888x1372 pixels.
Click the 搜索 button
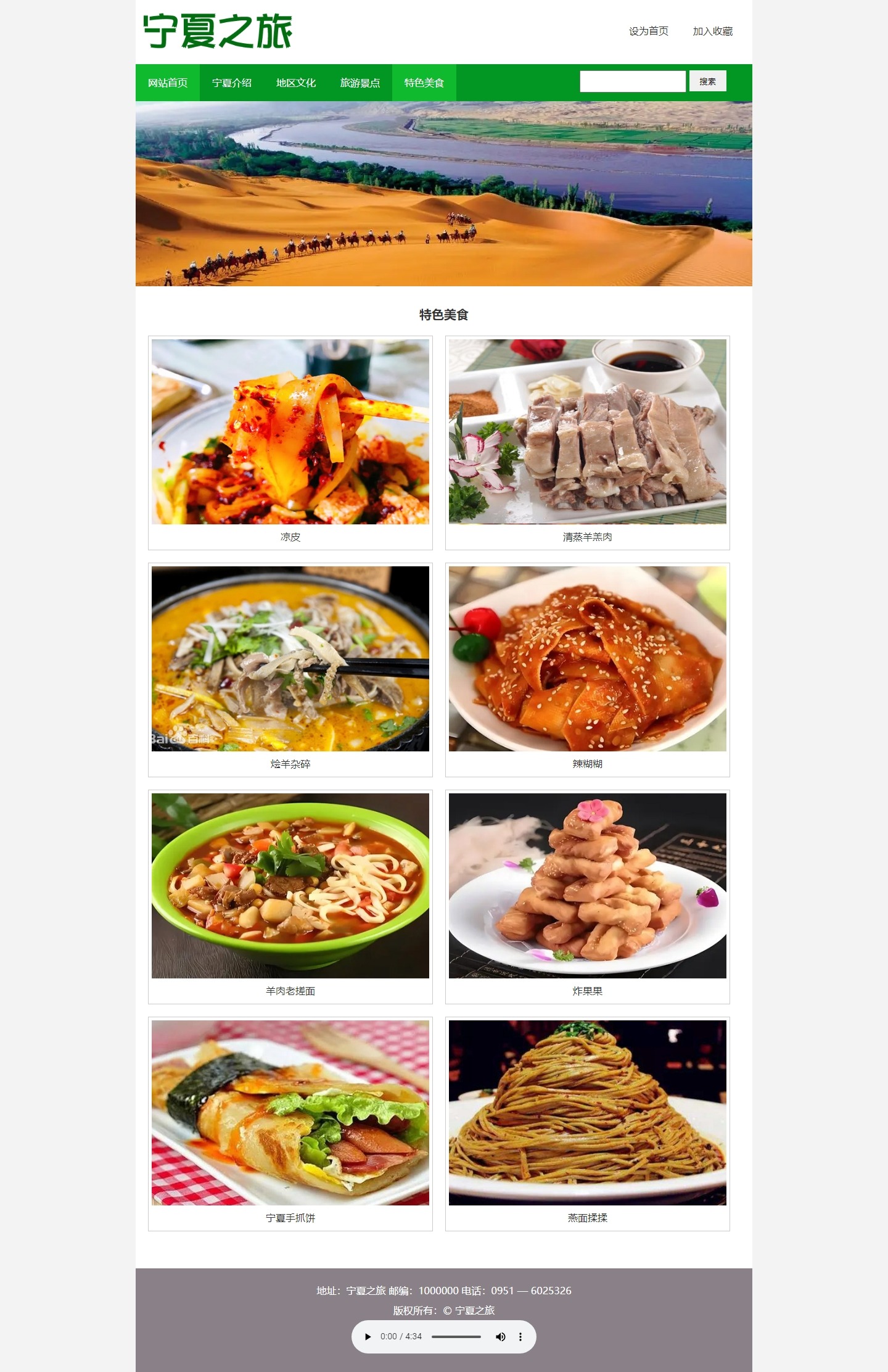click(707, 81)
